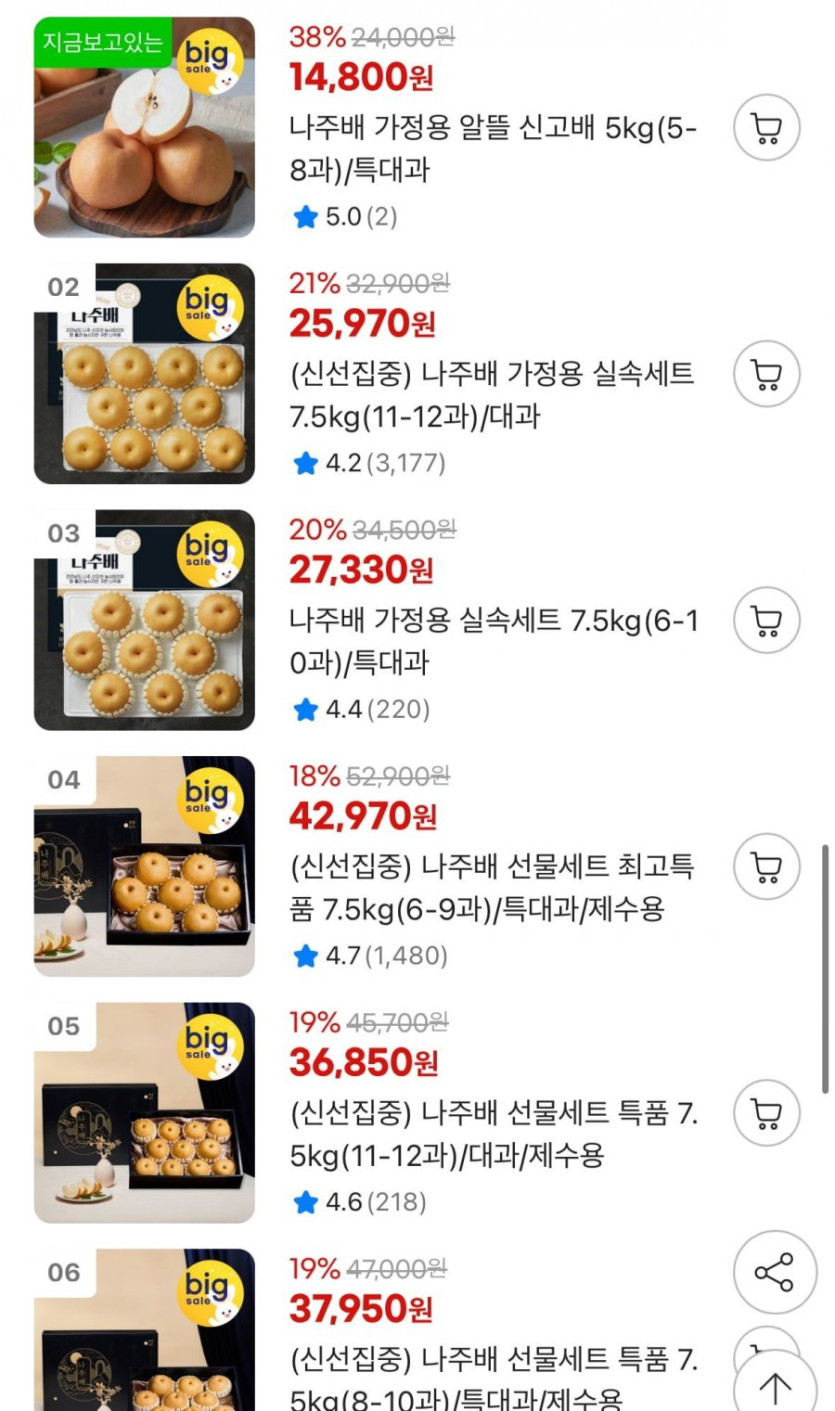Open product image ranked 02
Viewport: 835px width, 1411px height.
tap(144, 374)
